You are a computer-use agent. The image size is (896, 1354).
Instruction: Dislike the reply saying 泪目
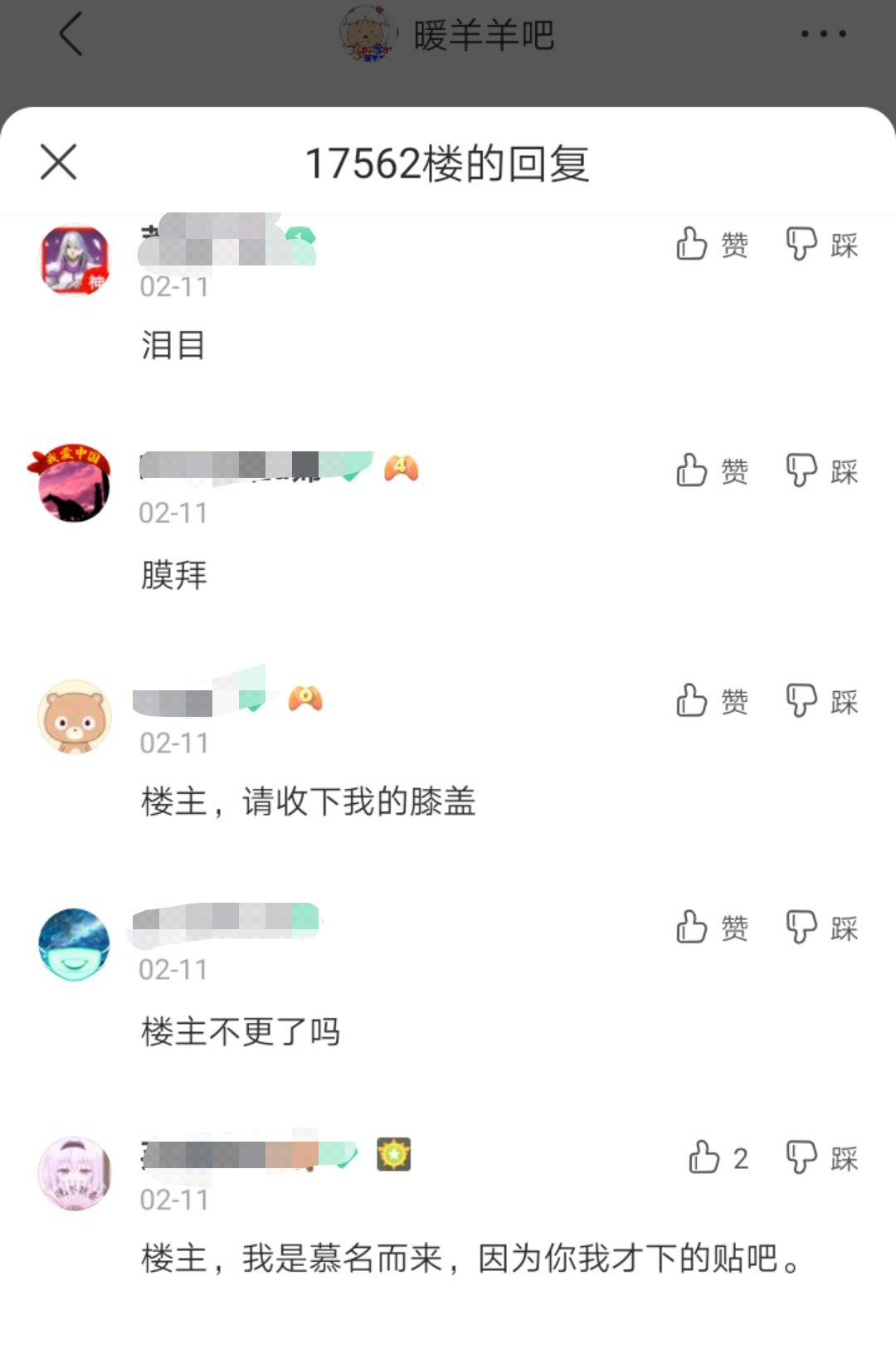pyautogui.click(x=821, y=245)
